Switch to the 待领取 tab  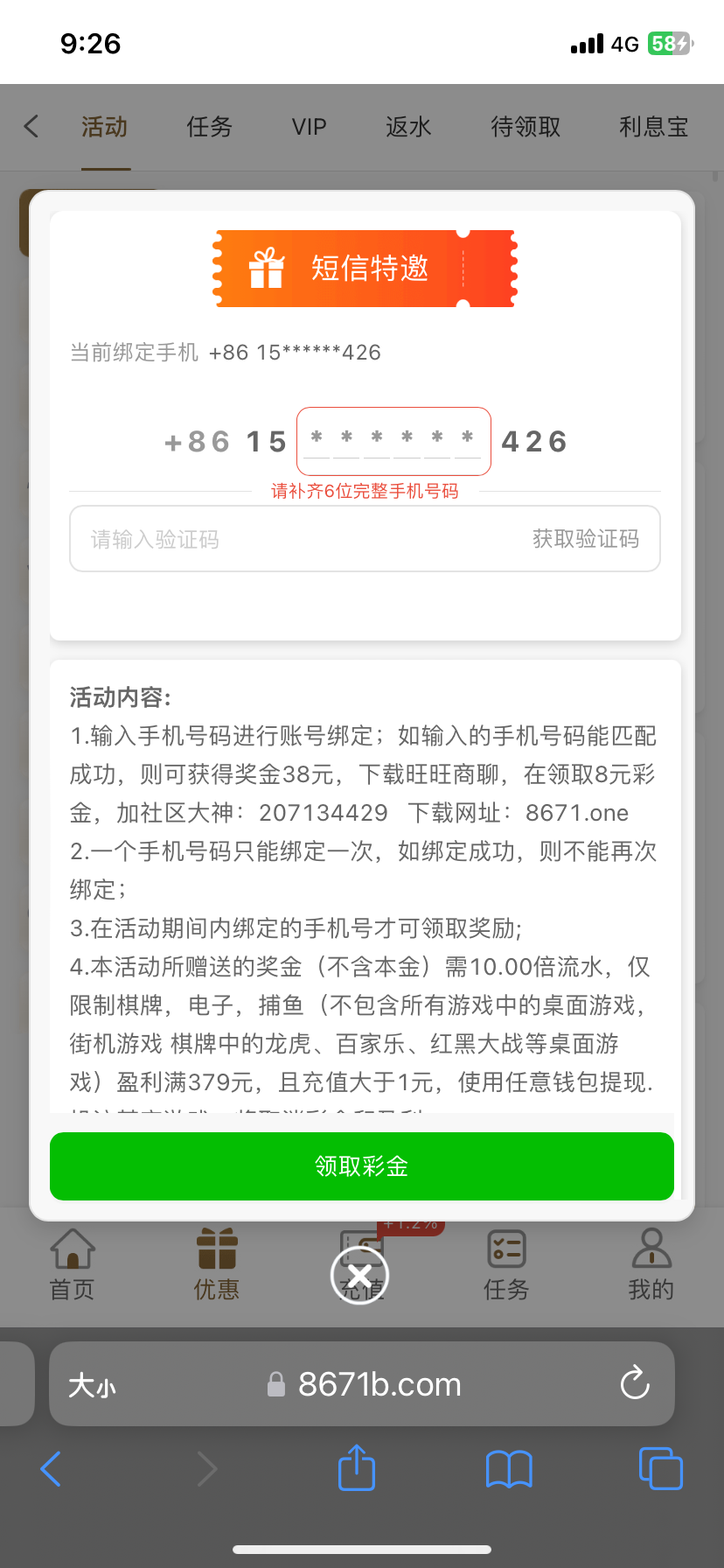[525, 127]
